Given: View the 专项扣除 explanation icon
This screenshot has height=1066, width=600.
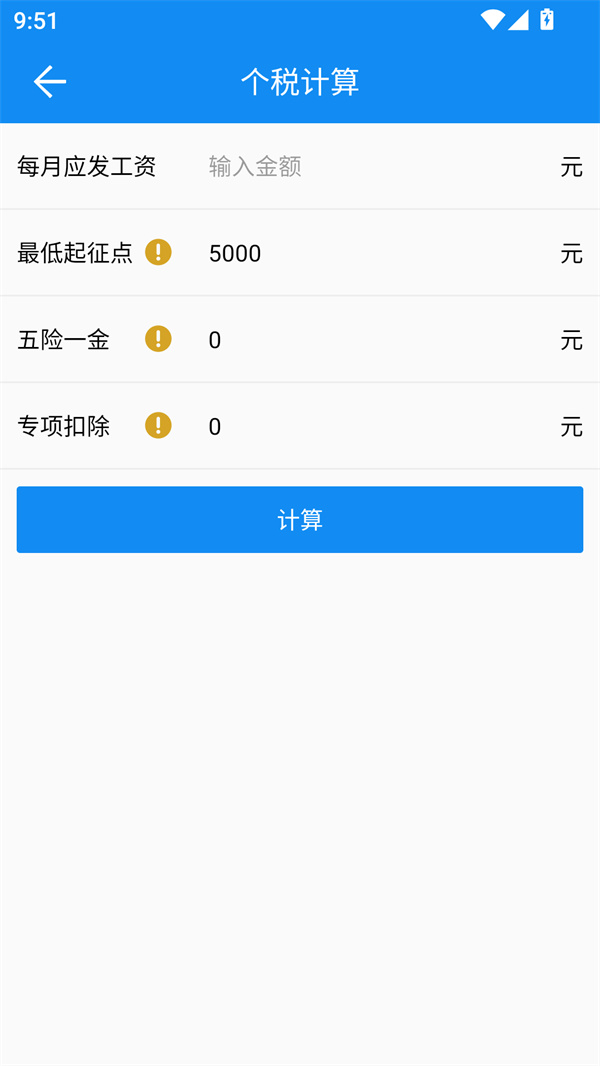Looking at the screenshot, I should pyautogui.click(x=158, y=426).
